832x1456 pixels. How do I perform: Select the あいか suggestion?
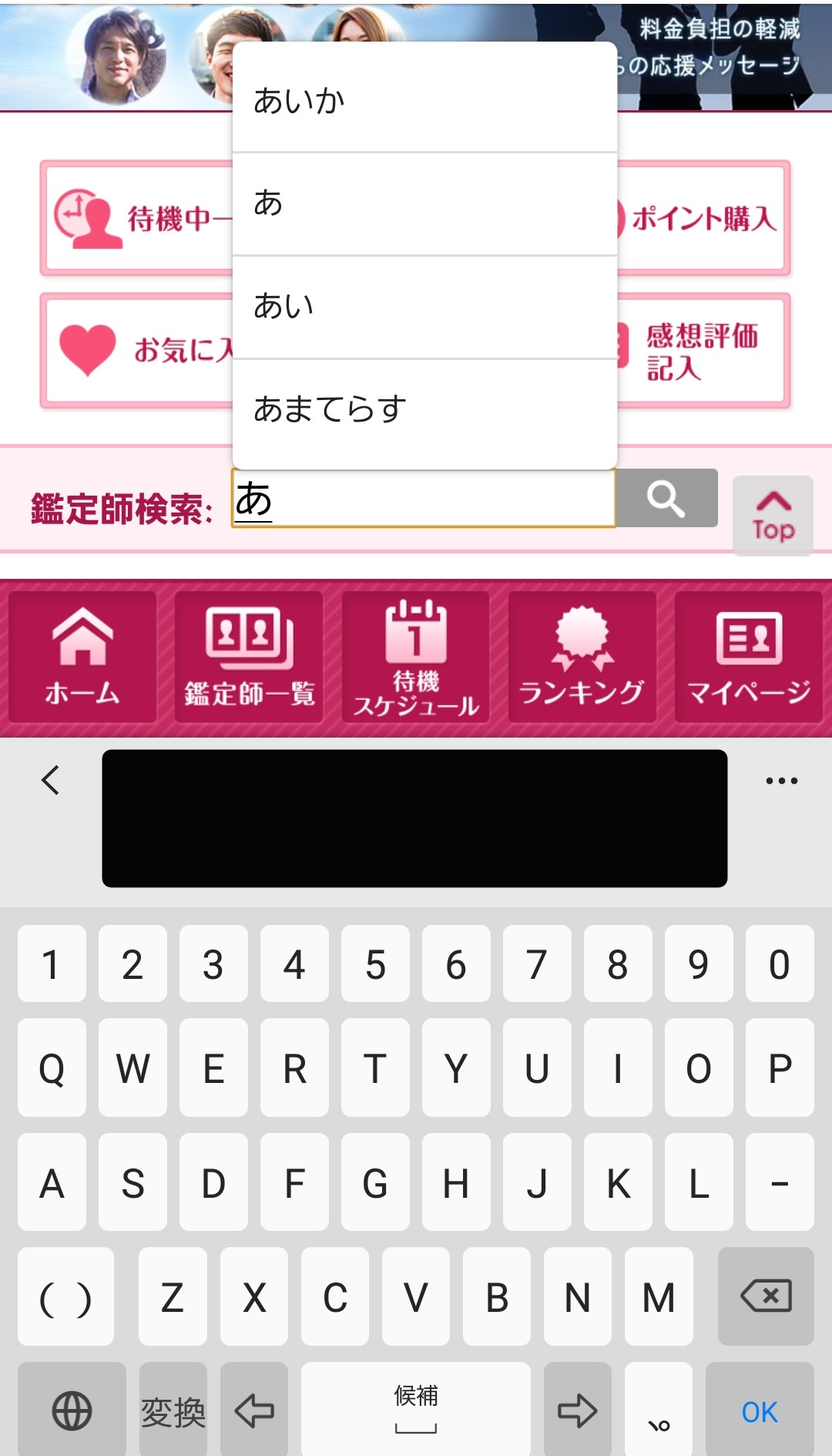click(424, 100)
